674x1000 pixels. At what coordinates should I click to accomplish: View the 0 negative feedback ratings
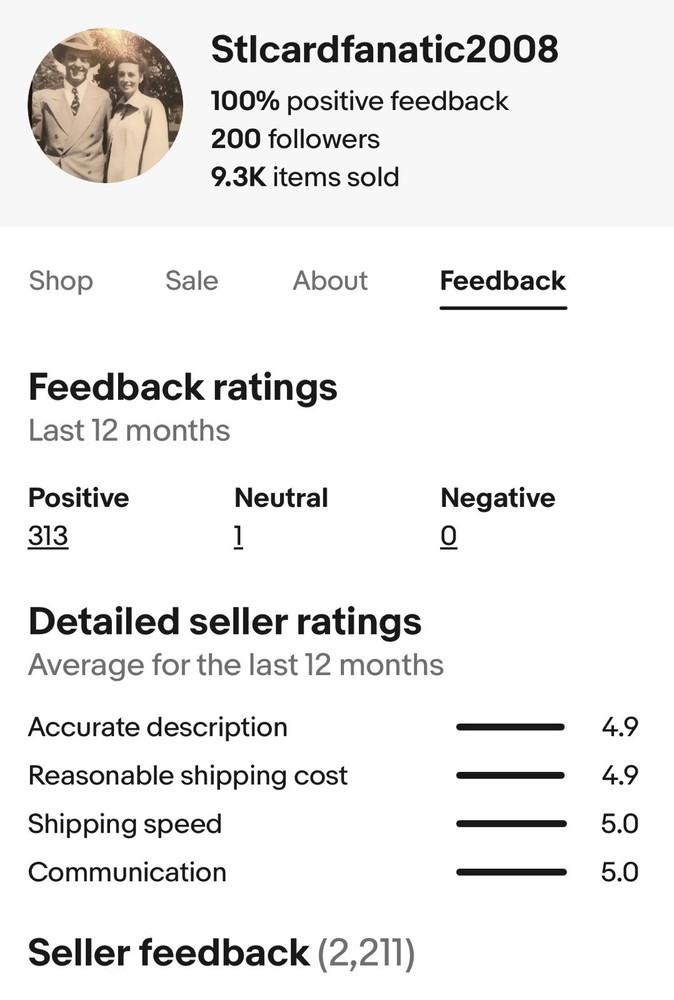point(449,537)
